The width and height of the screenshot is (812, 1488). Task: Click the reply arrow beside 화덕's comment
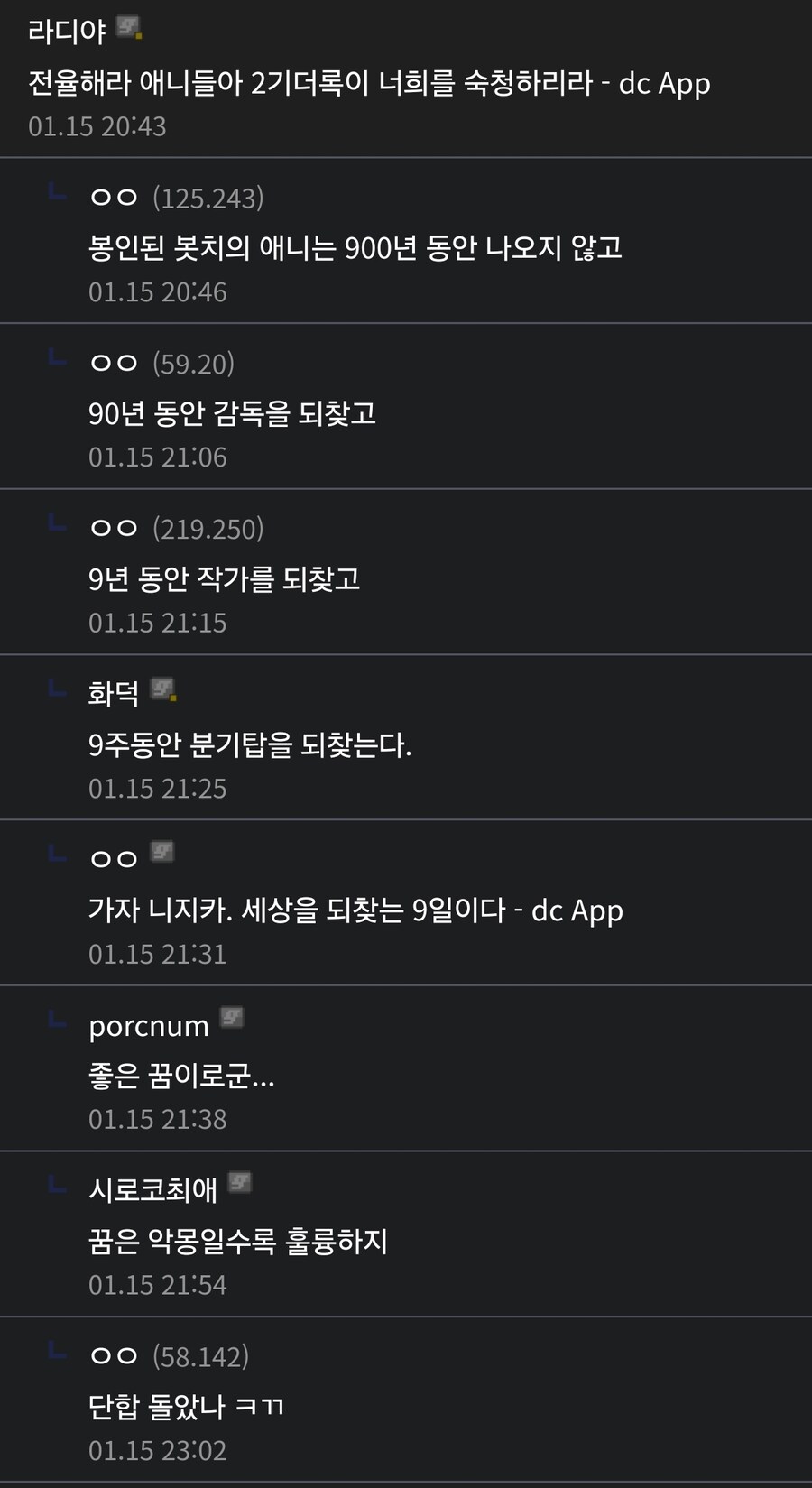pos(56,687)
